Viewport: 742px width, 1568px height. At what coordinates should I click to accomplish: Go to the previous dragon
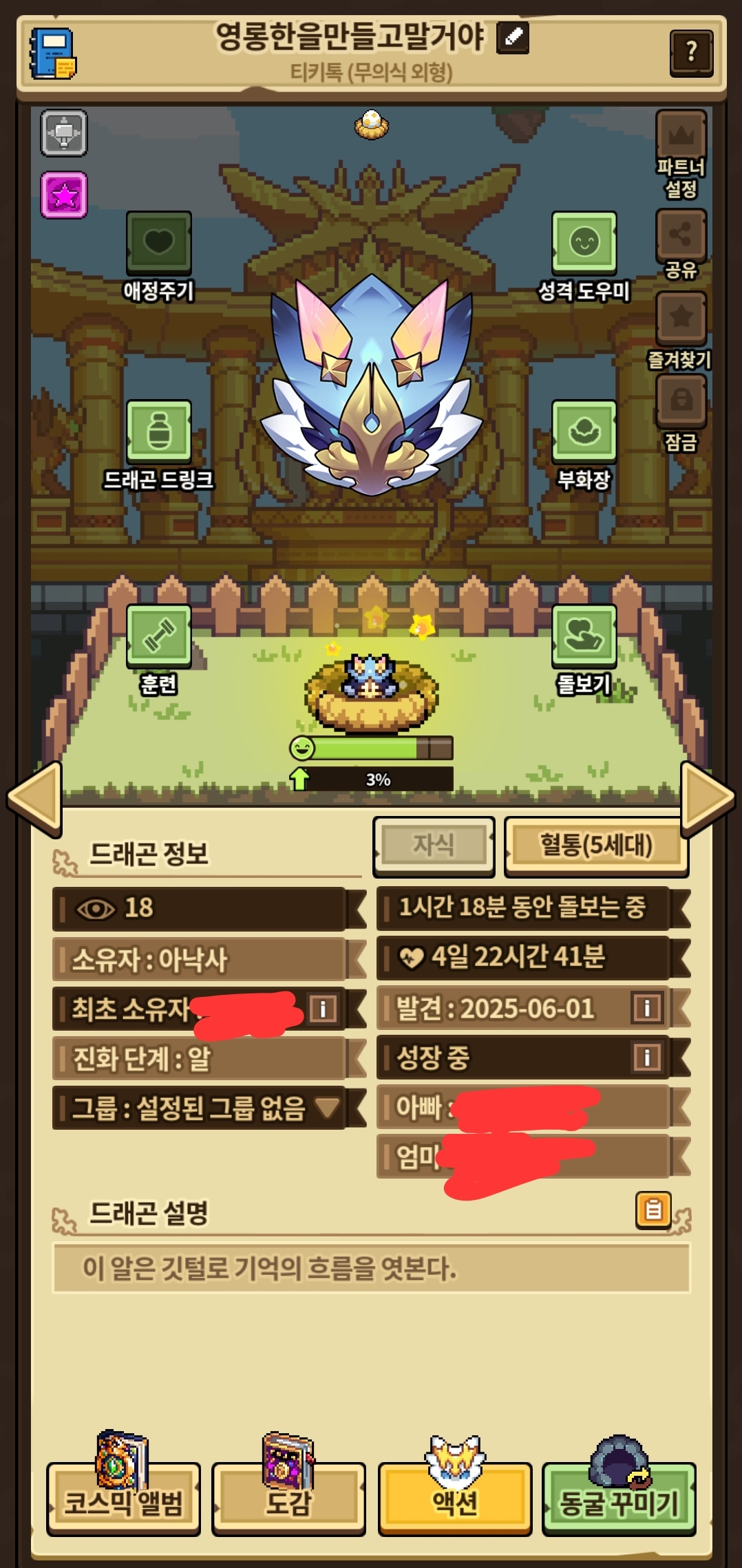34,798
